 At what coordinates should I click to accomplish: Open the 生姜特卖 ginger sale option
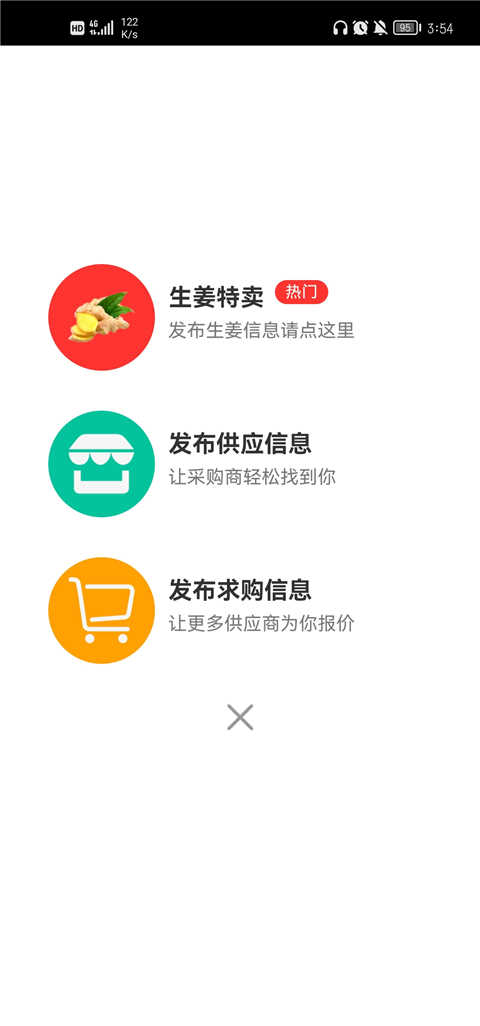click(x=203, y=317)
